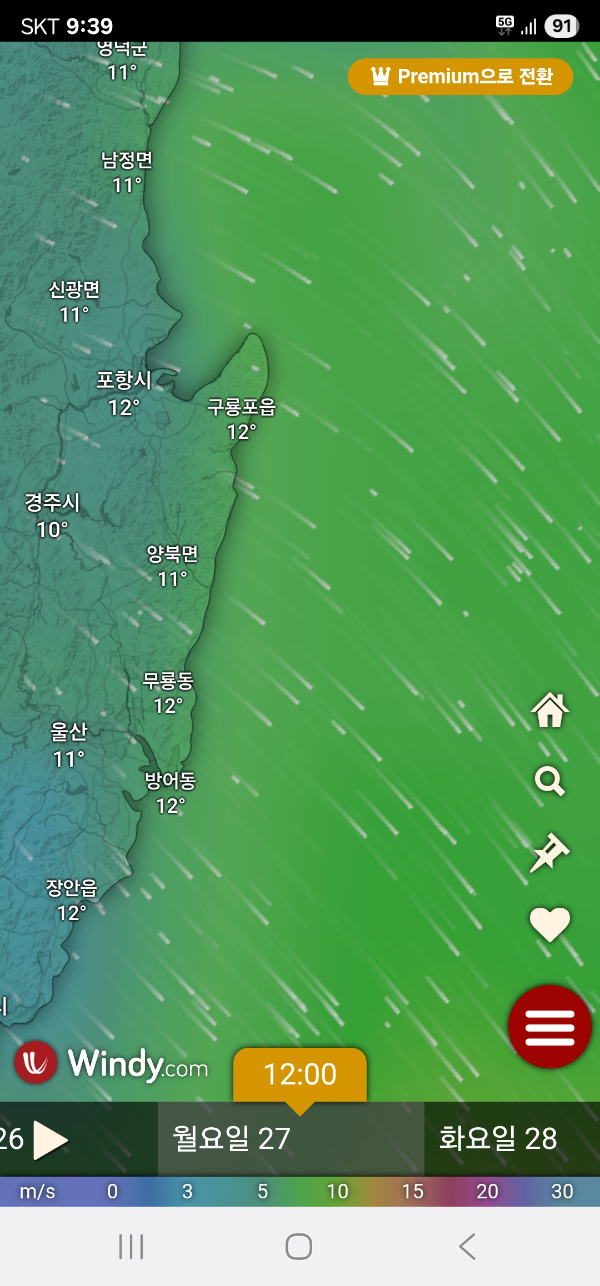The width and height of the screenshot is (600, 1286).
Task: Start the forecast animation play button
Action: tap(51, 1140)
